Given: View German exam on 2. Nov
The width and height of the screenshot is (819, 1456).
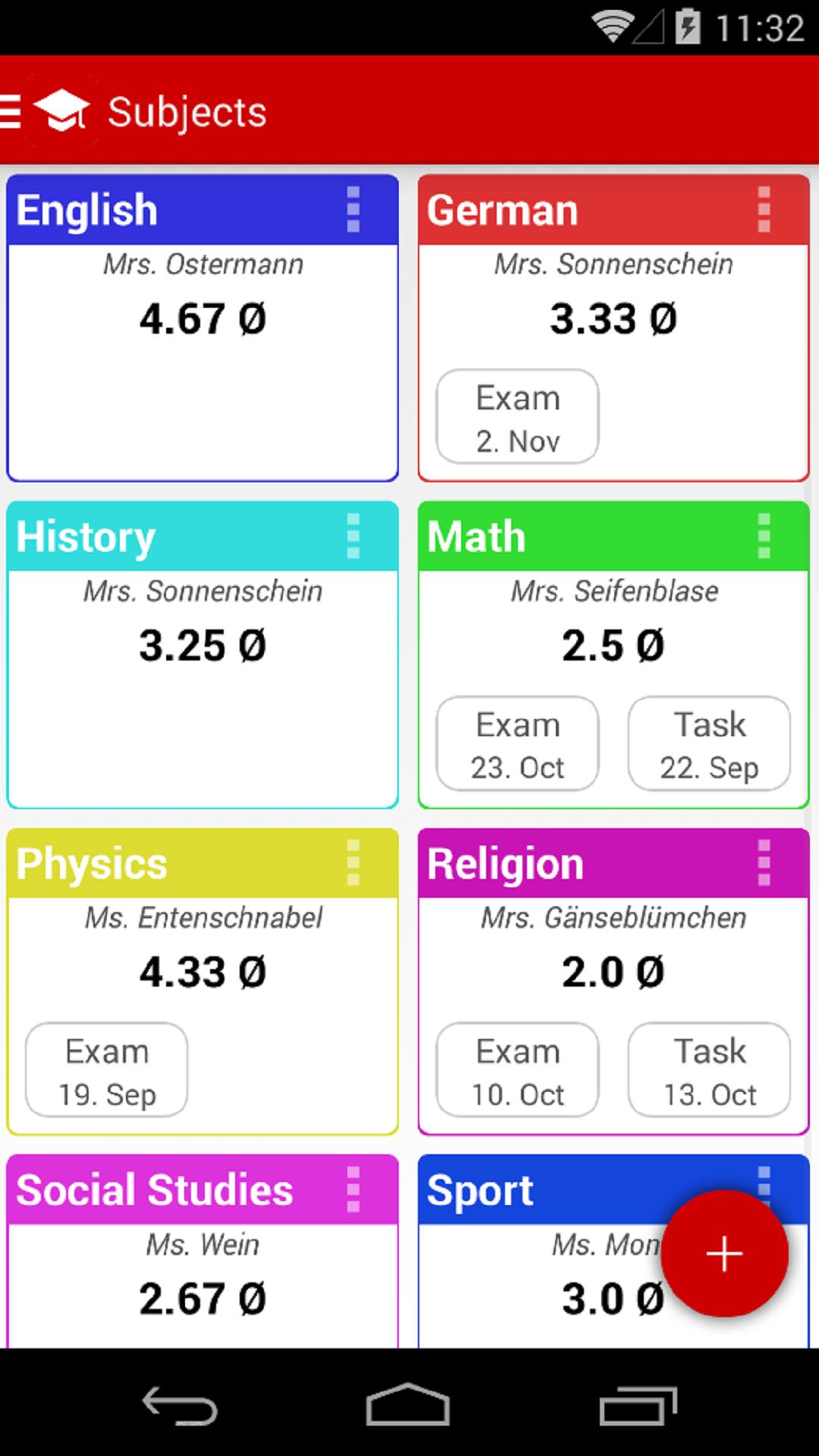Looking at the screenshot, I should (517, 417).
